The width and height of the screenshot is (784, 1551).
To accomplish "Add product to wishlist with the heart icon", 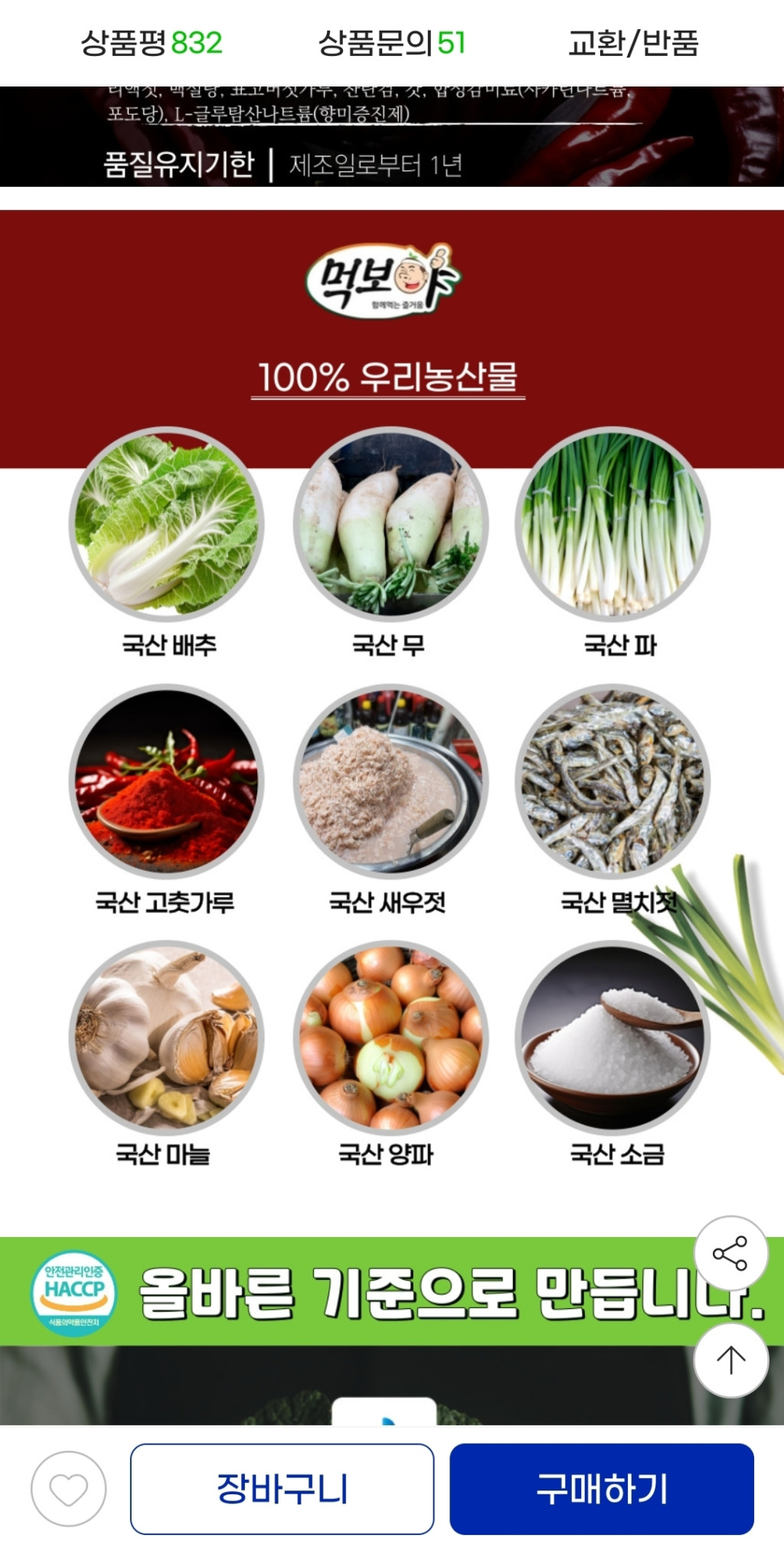I will click(x=69, y=1489).
